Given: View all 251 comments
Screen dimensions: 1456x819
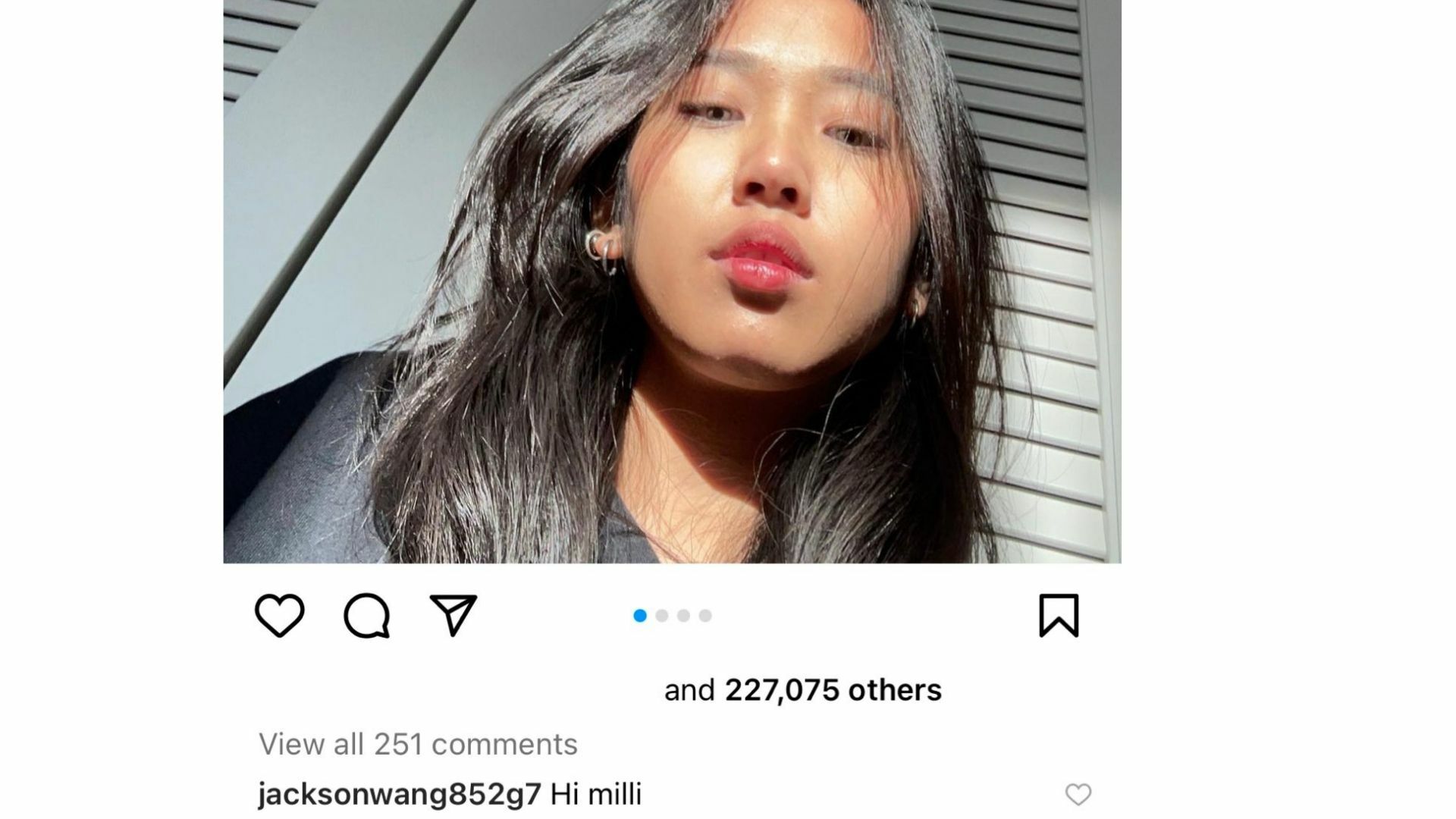Looking at the screenshot, I should click(418, 745).
